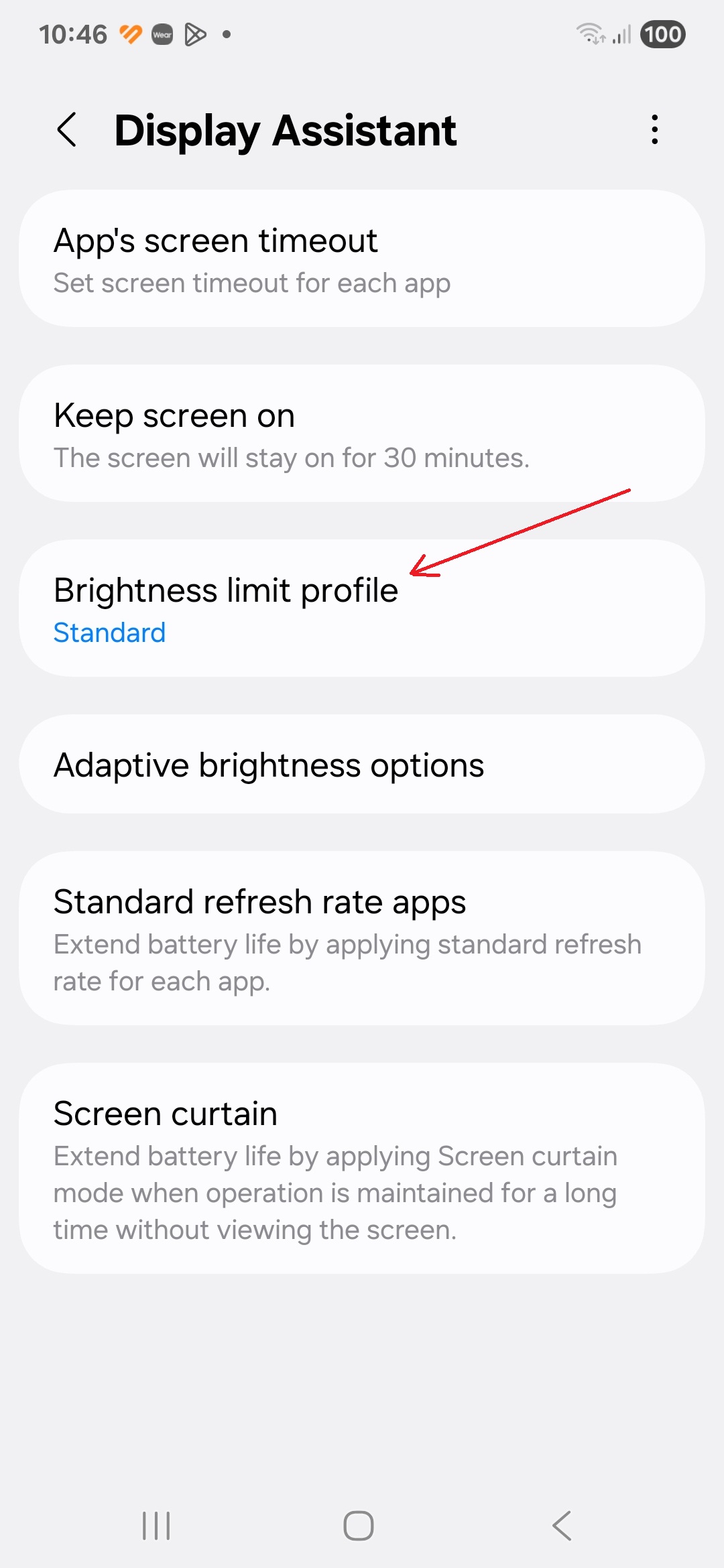Open the three-dot overflow menu
This screenshot has height=1568, width=724.
[655, 129]
